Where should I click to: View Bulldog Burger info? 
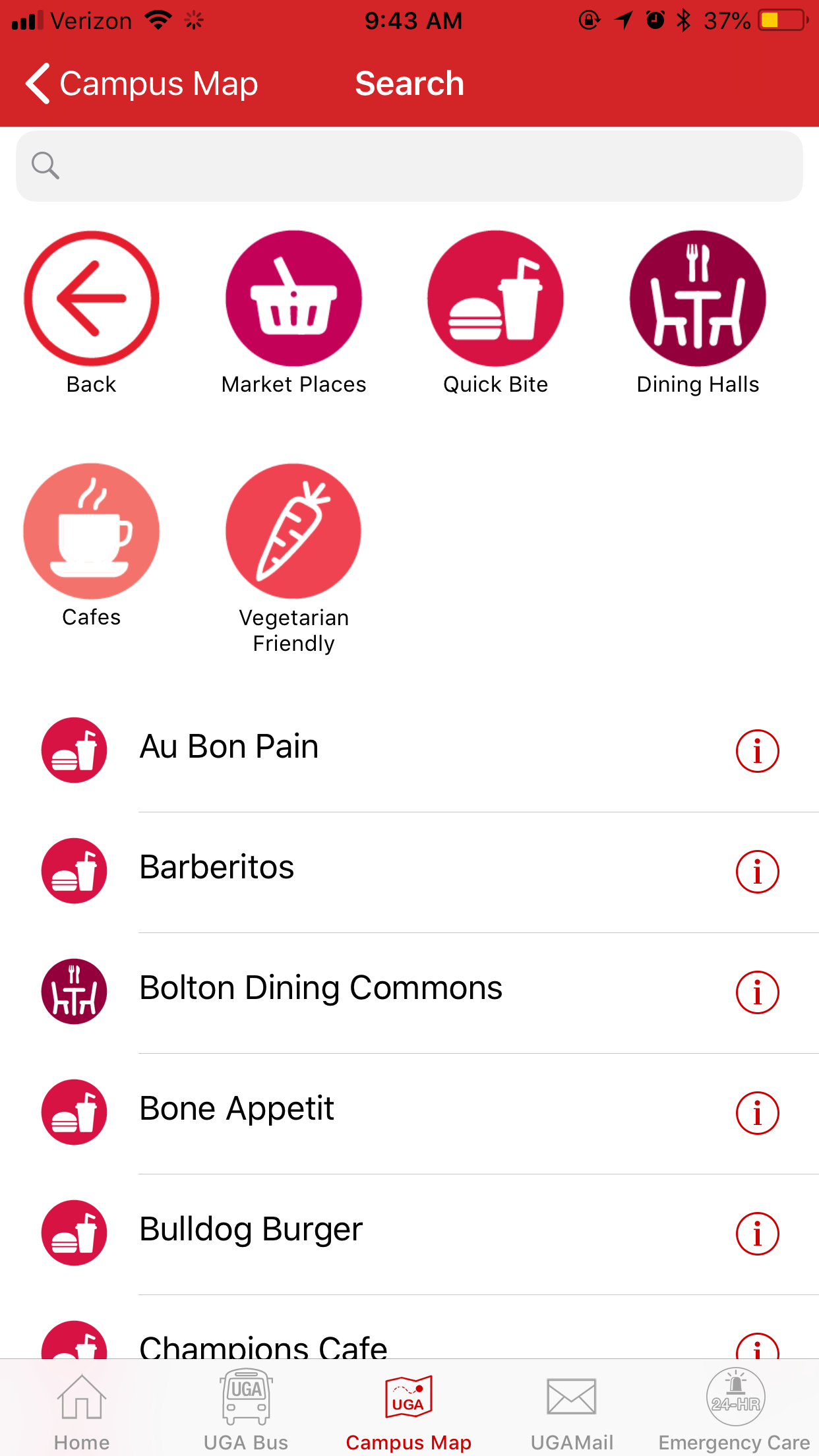point(757,1233)
